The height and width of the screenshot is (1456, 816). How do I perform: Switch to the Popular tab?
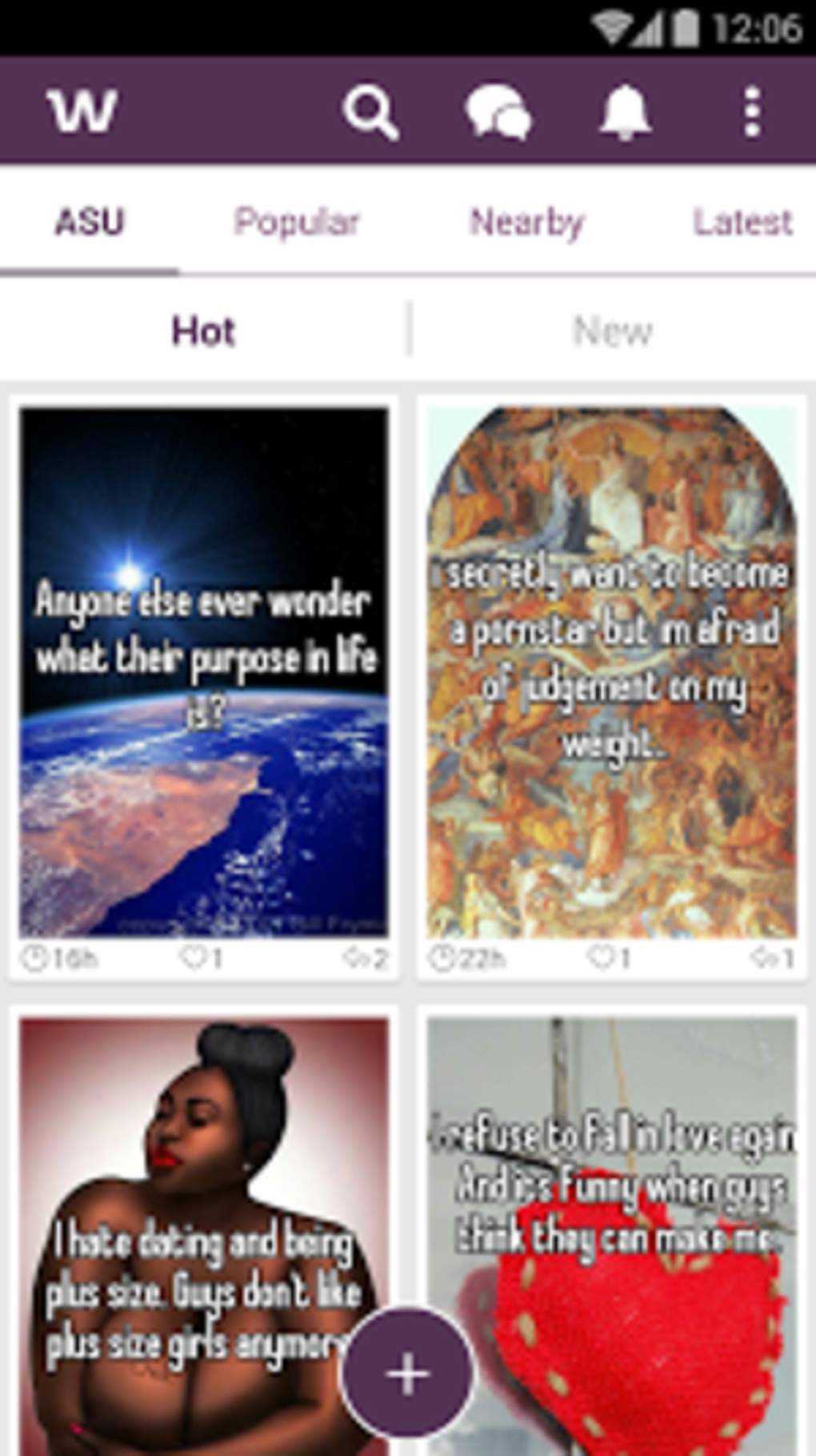(x=297, y=222)
